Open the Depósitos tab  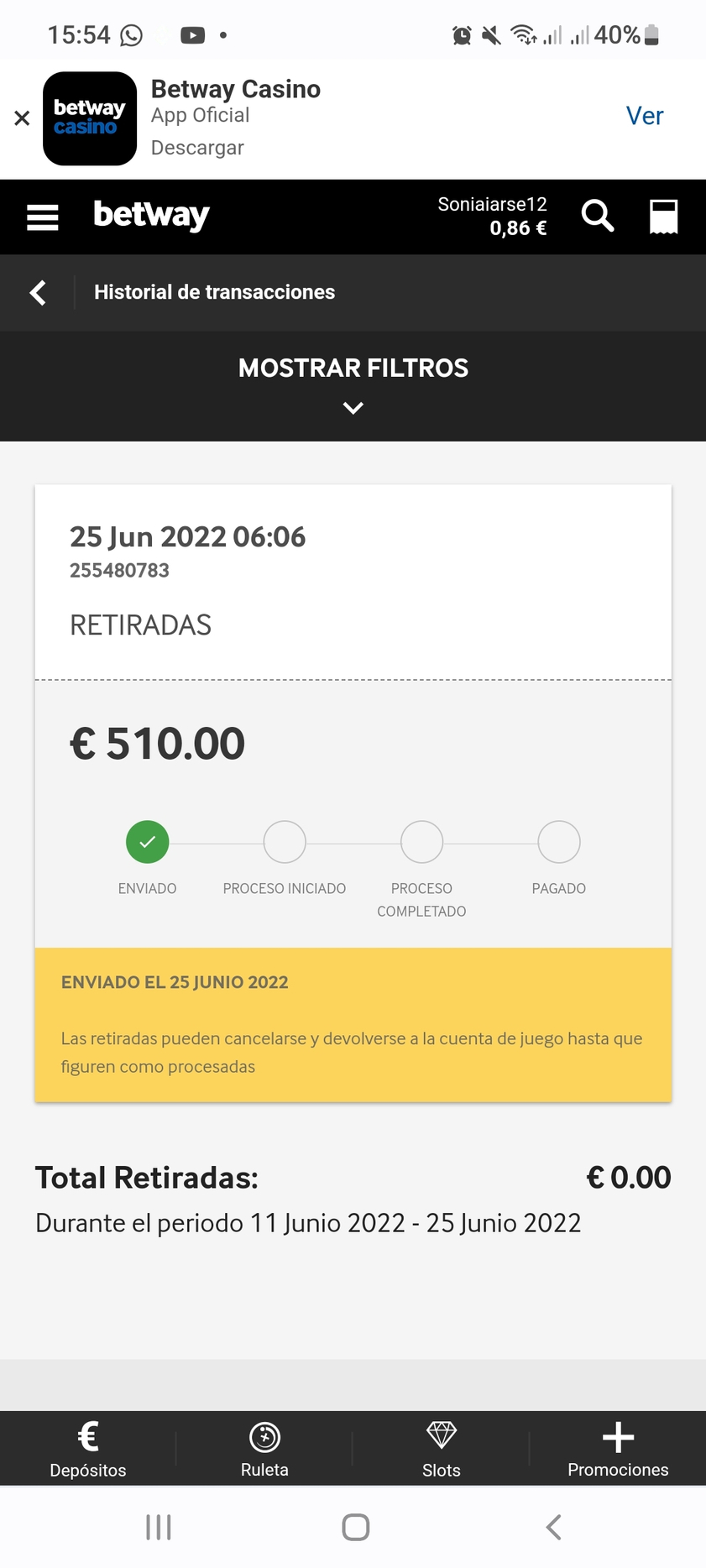click(88, 1449)
